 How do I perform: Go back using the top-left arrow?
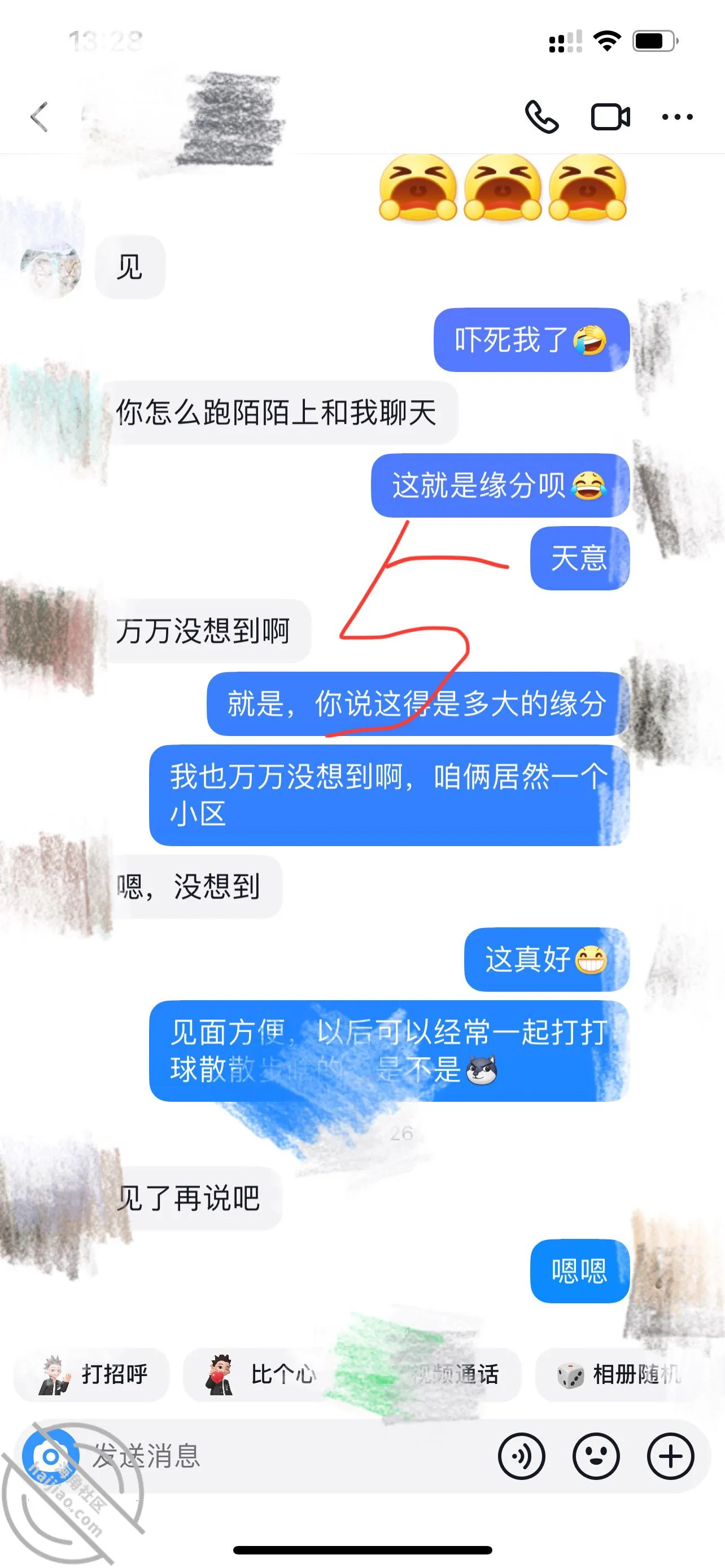[x=39, y=117]
